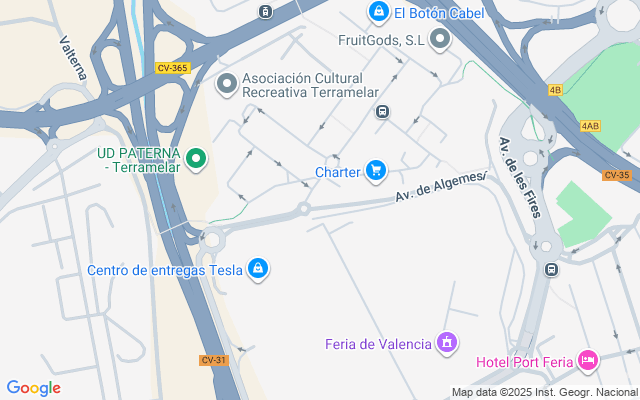The height and width of the screenshot is (400, 640).
Task: Select UD Paterna - Terramelar marker
Action: click(x=197, y=158)
